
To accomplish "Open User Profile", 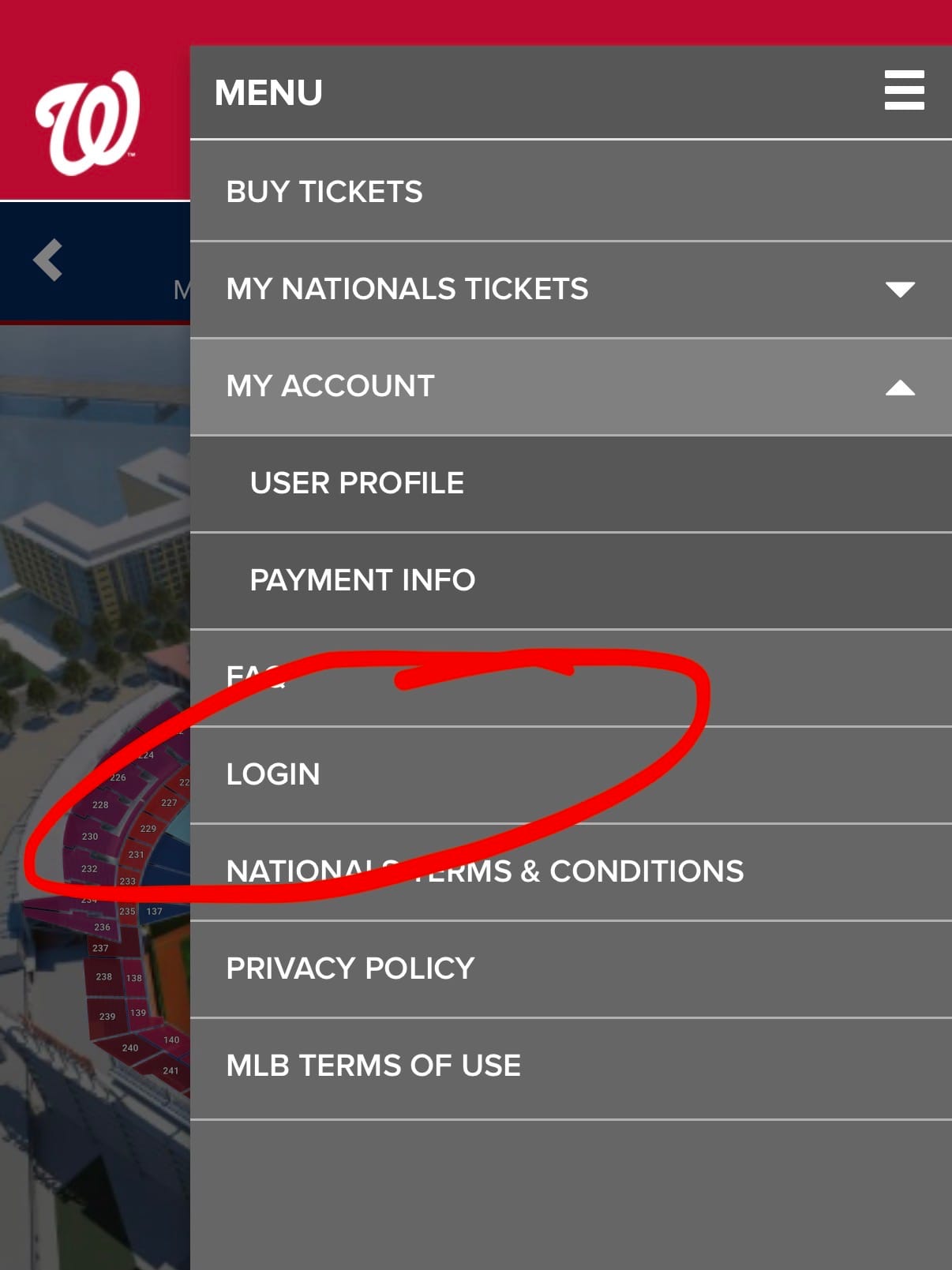I will tap(357, 483).
